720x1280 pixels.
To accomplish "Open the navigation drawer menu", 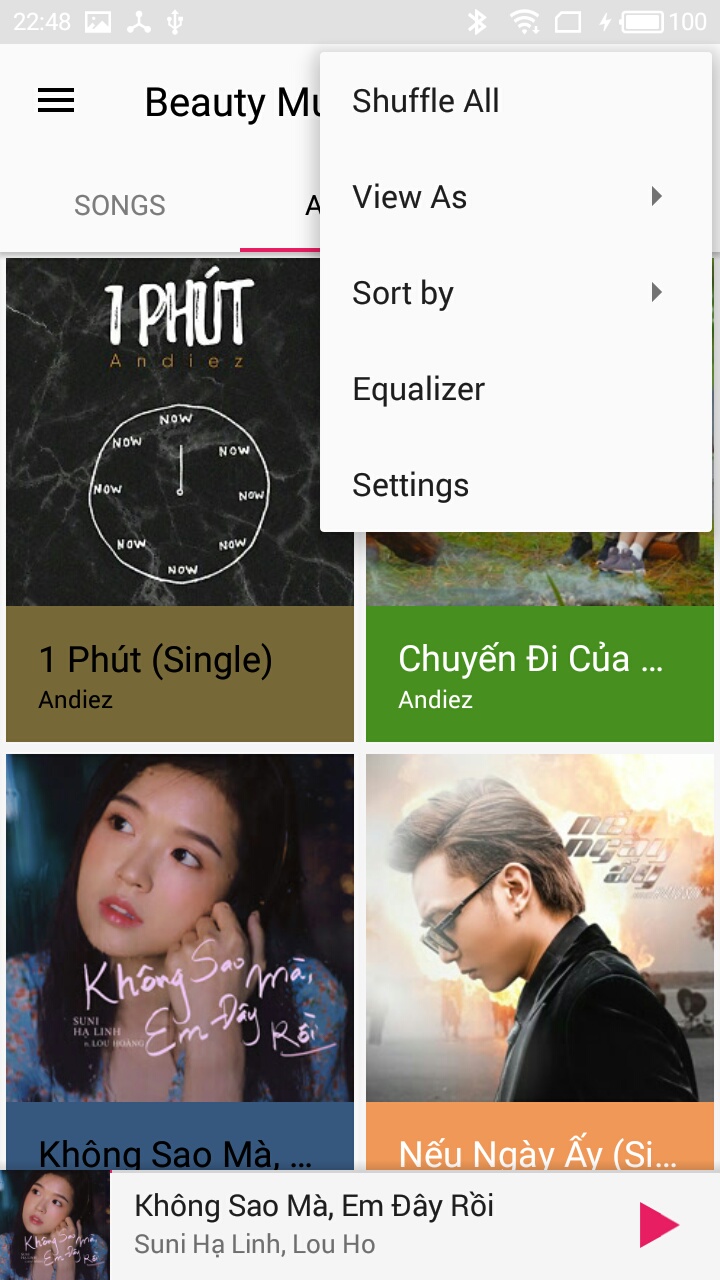I will coord(56,101).
